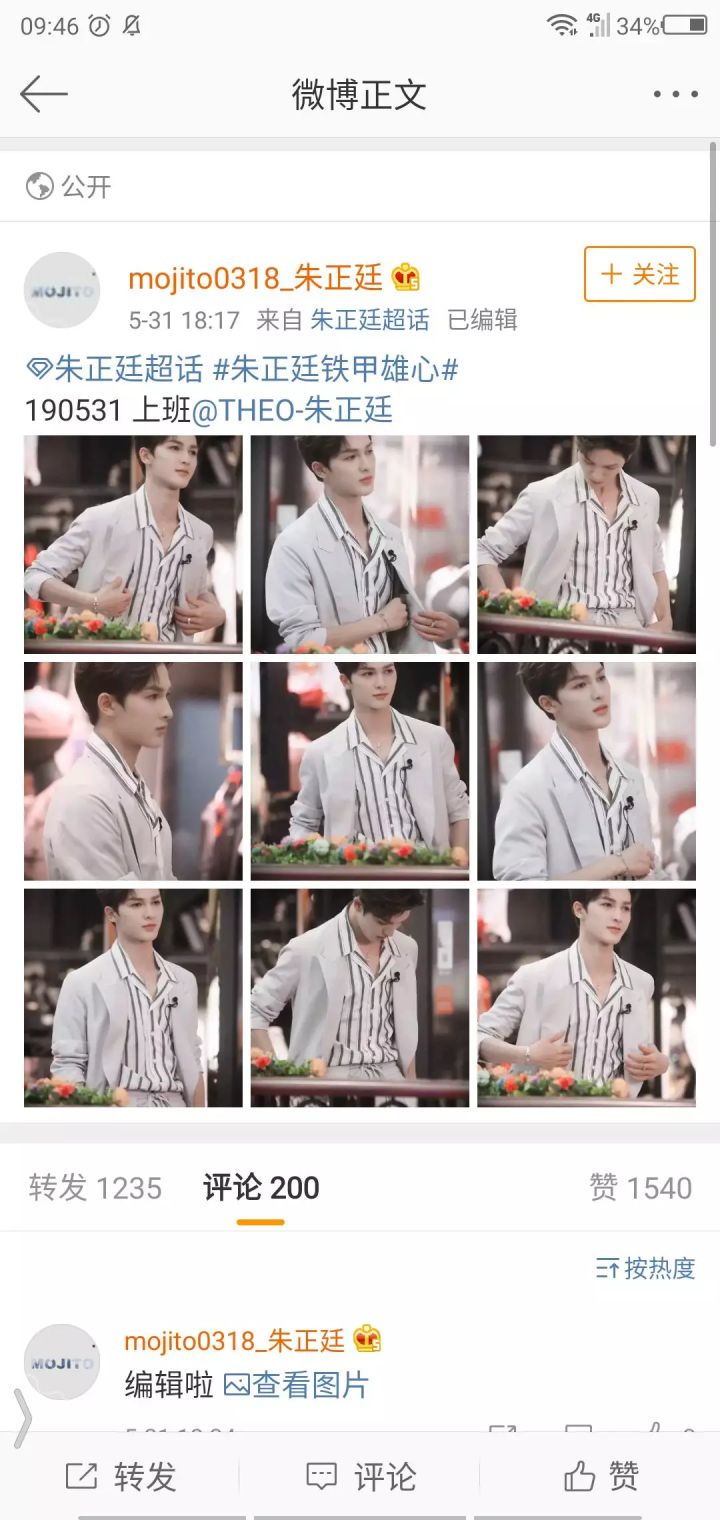720x1520 pixels.
Task: Expand the side drawer arrow at left edge
Action: [22, 1418]
